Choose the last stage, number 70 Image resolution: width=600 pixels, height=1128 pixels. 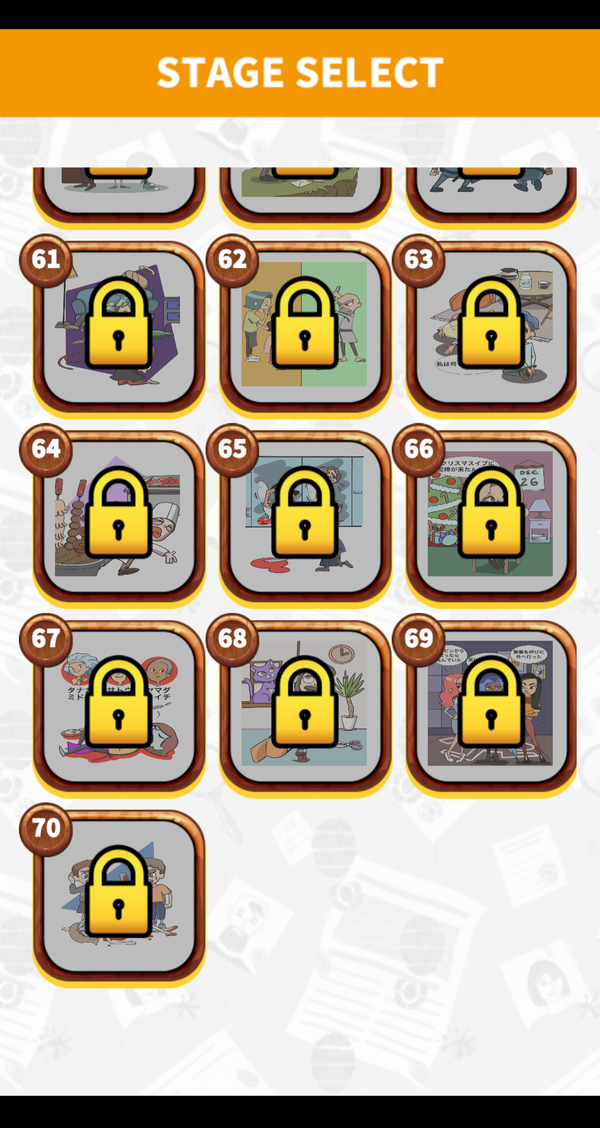[119, 898]
